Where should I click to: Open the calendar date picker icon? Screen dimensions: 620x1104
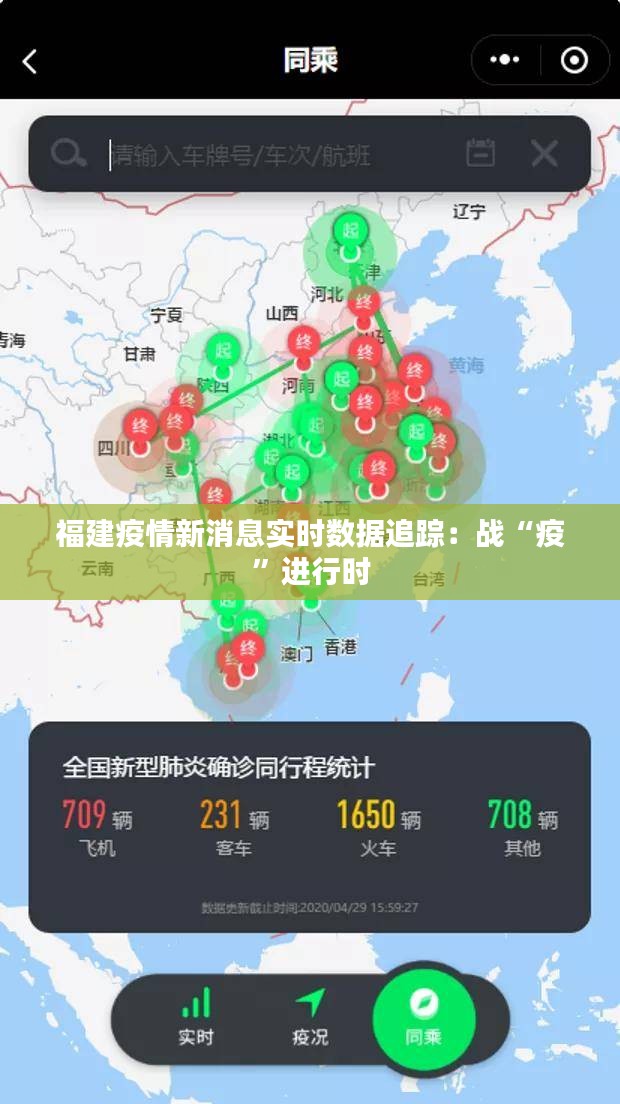point(481,153)
